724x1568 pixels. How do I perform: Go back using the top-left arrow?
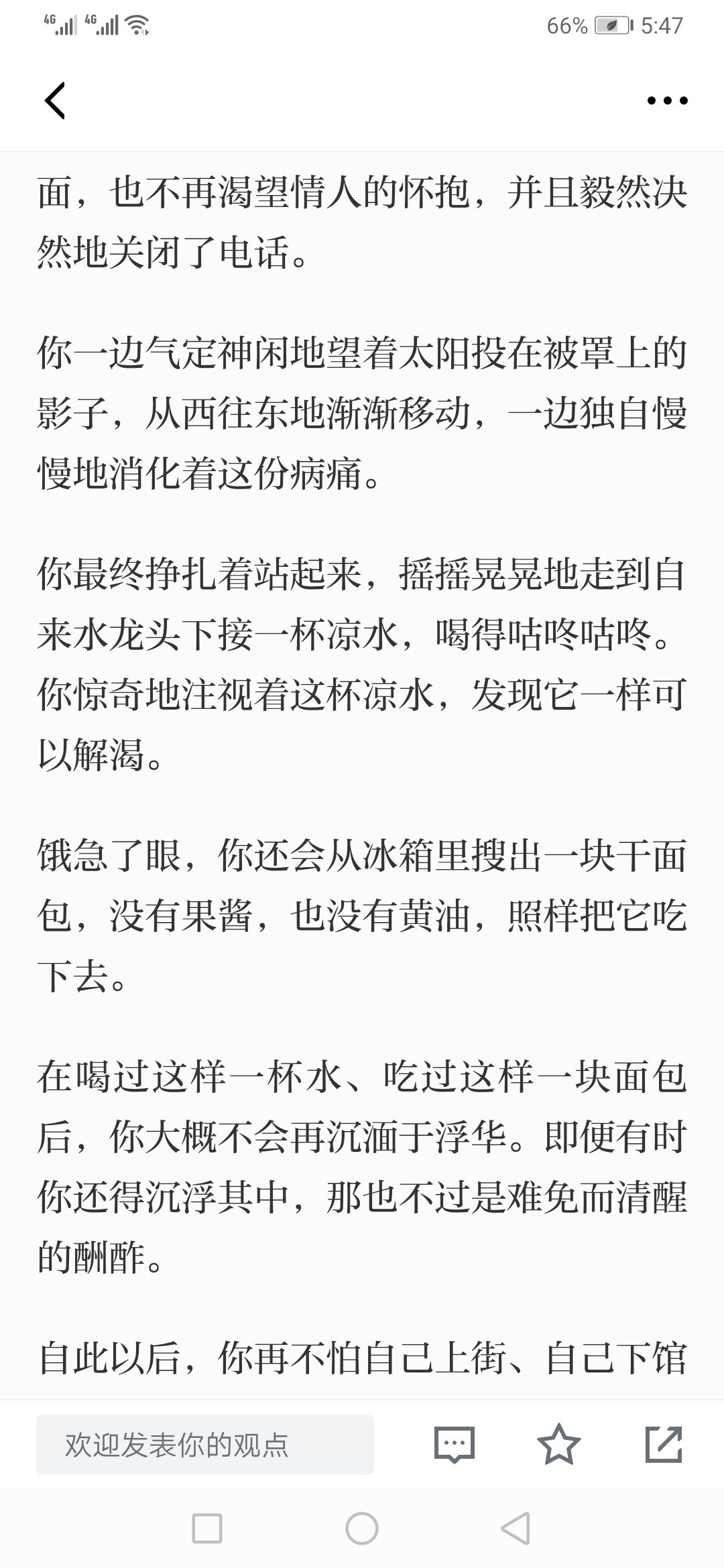(55, 101)
